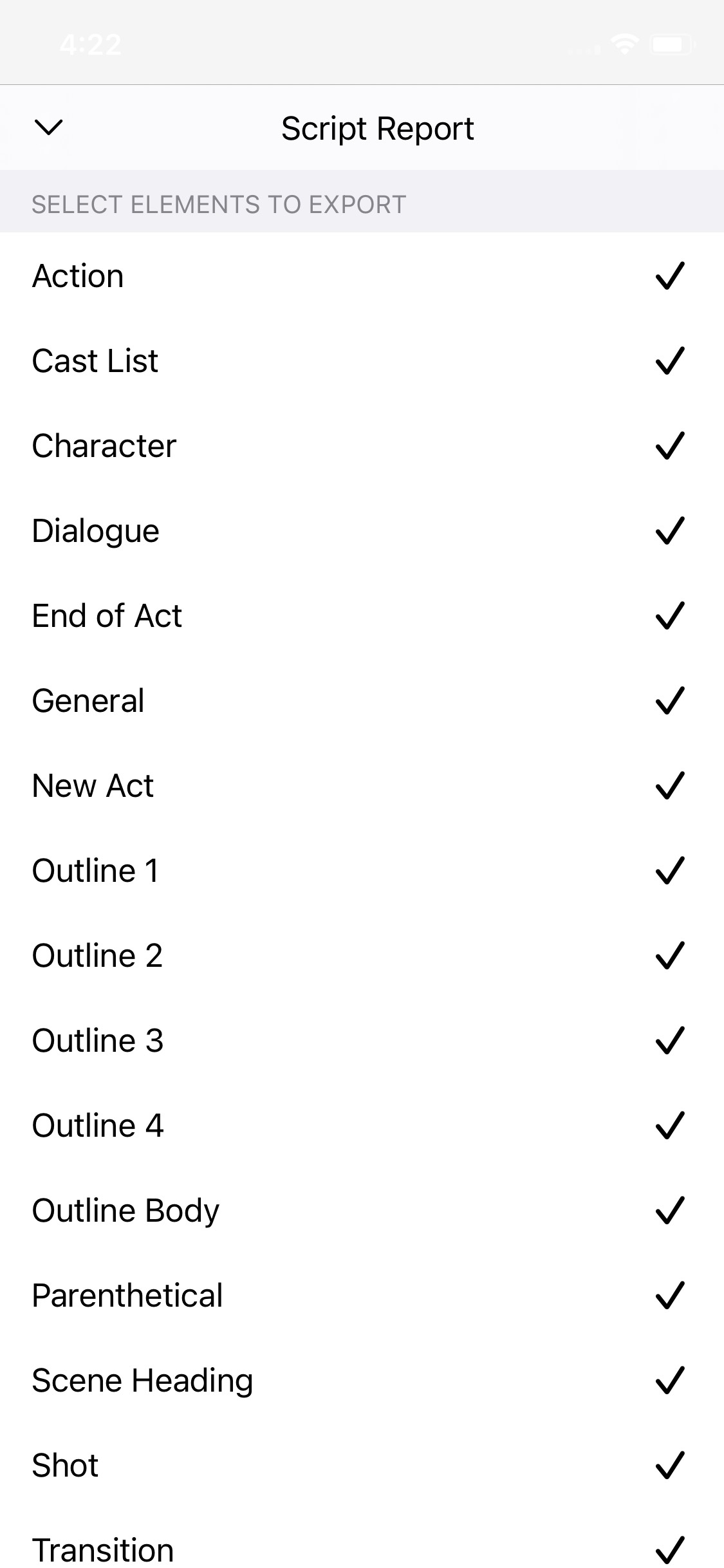Uncheck Action element
This screenshot has width=724, height=1568.
coord(362,275)
